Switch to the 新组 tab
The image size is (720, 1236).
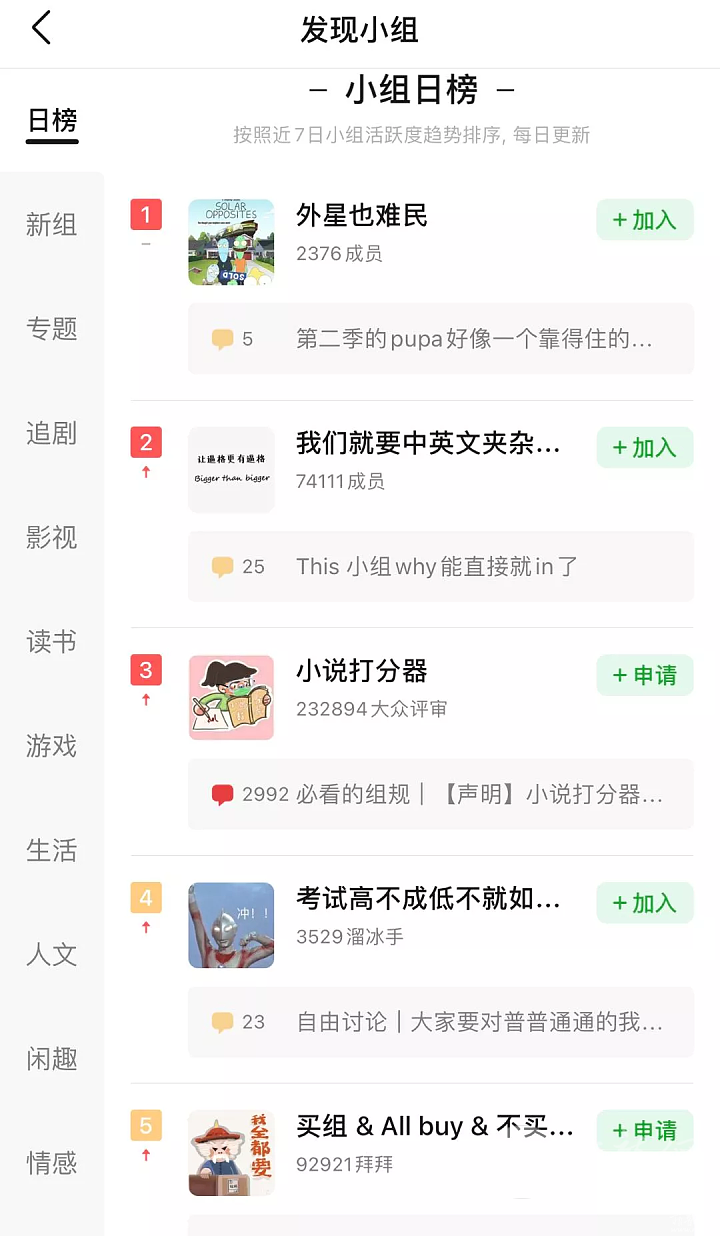(x=51, y=224)
